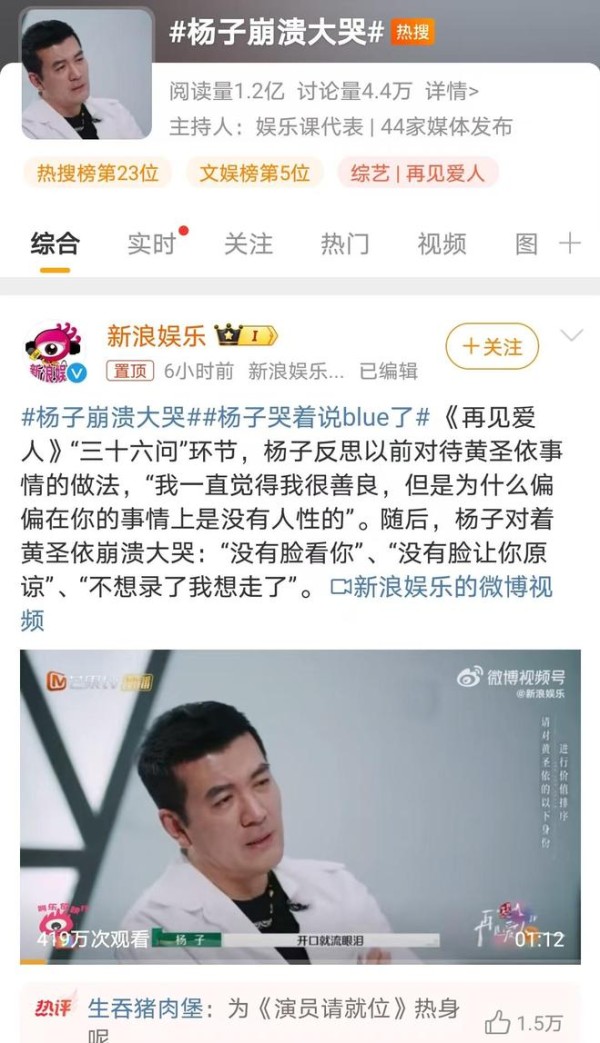Select the 热门 tab

344,243
